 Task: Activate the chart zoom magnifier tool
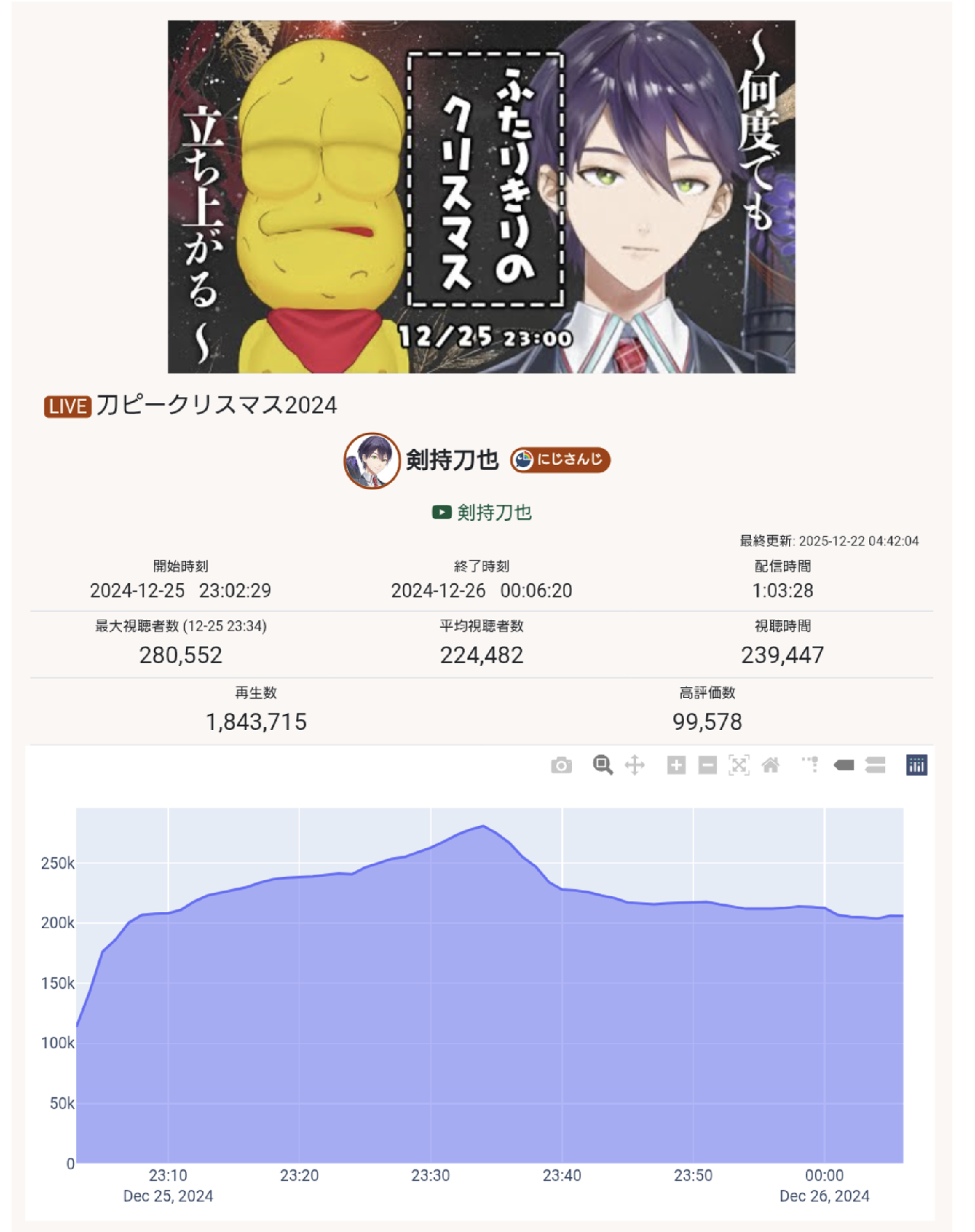click(603, 765)
